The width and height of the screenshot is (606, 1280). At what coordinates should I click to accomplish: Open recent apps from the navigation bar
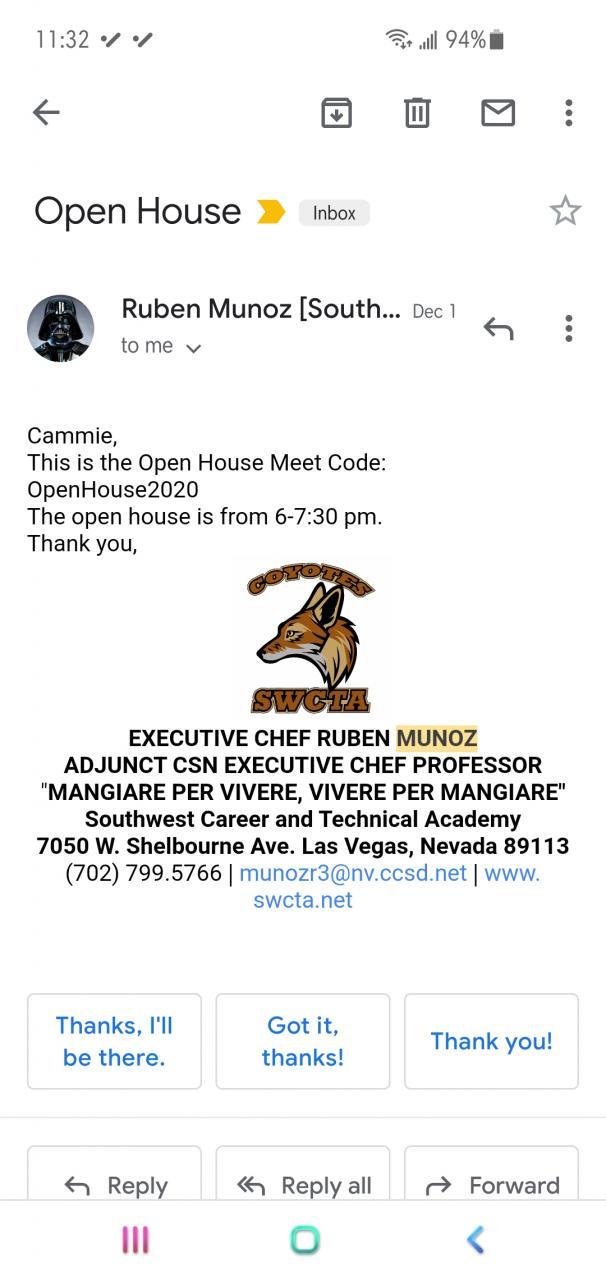(x=134, y=1240)
